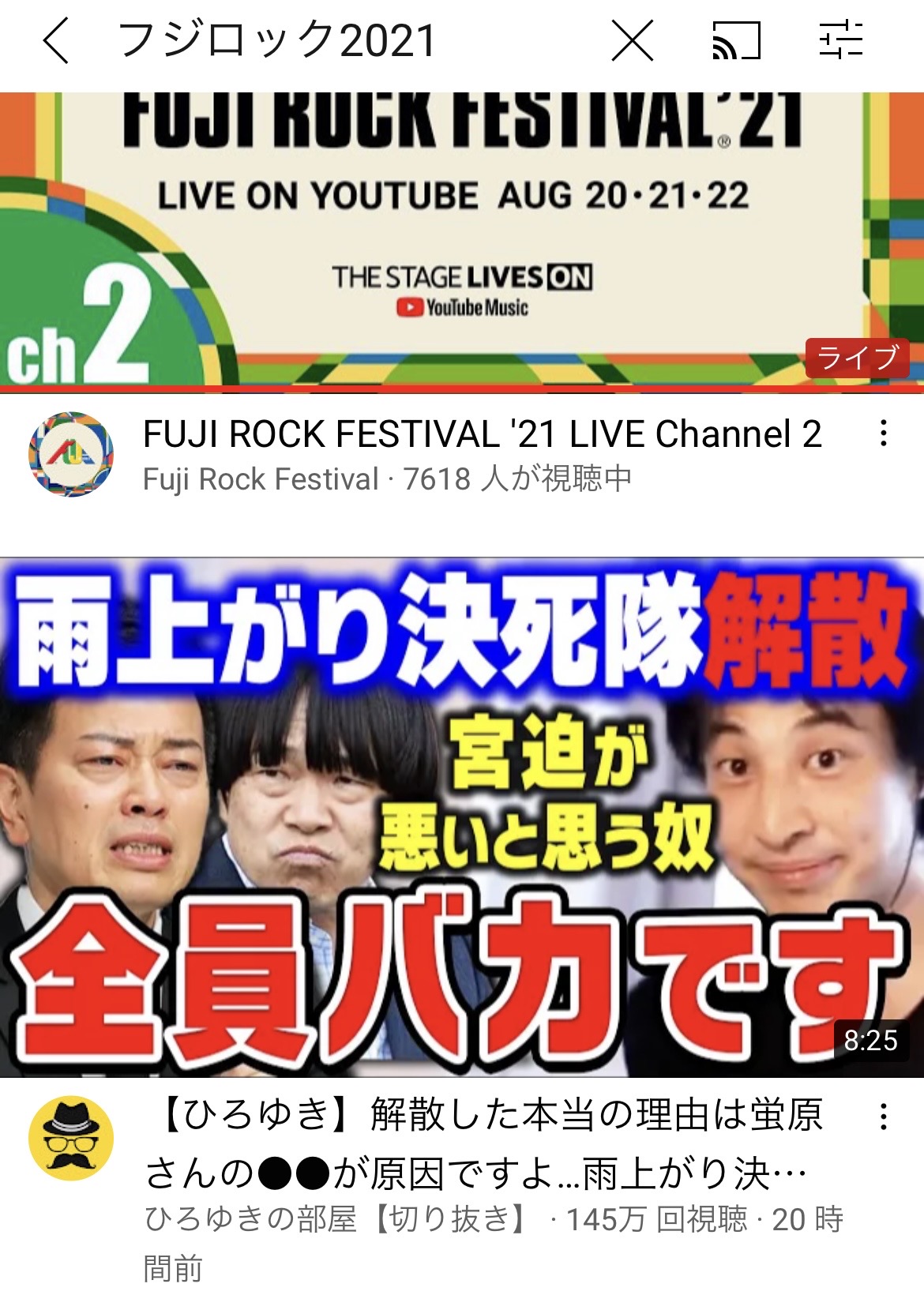Open the Fuji Rock Festival channel avatar

coord(71,454)
